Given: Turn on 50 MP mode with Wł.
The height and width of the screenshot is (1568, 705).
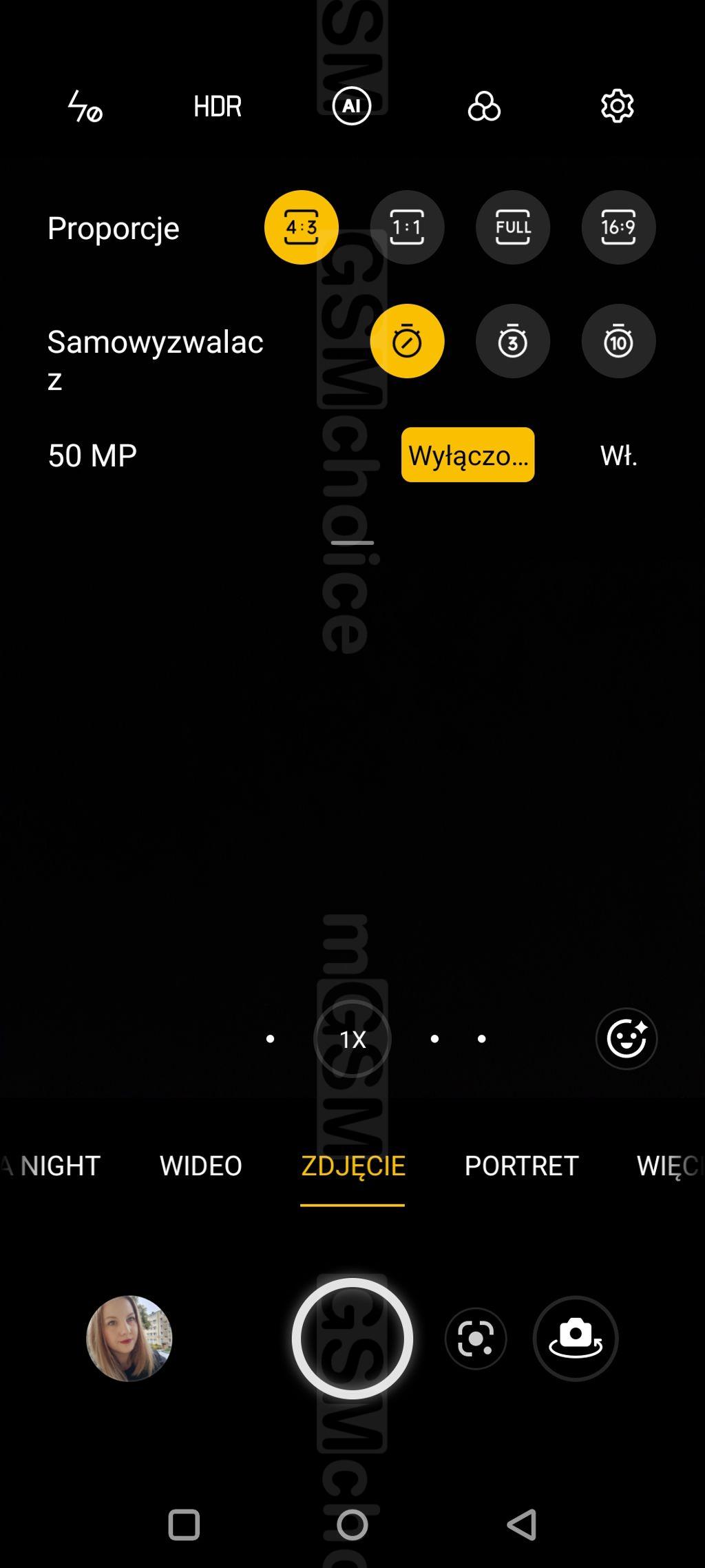Looking at the screenshot, I should point(618,455).
